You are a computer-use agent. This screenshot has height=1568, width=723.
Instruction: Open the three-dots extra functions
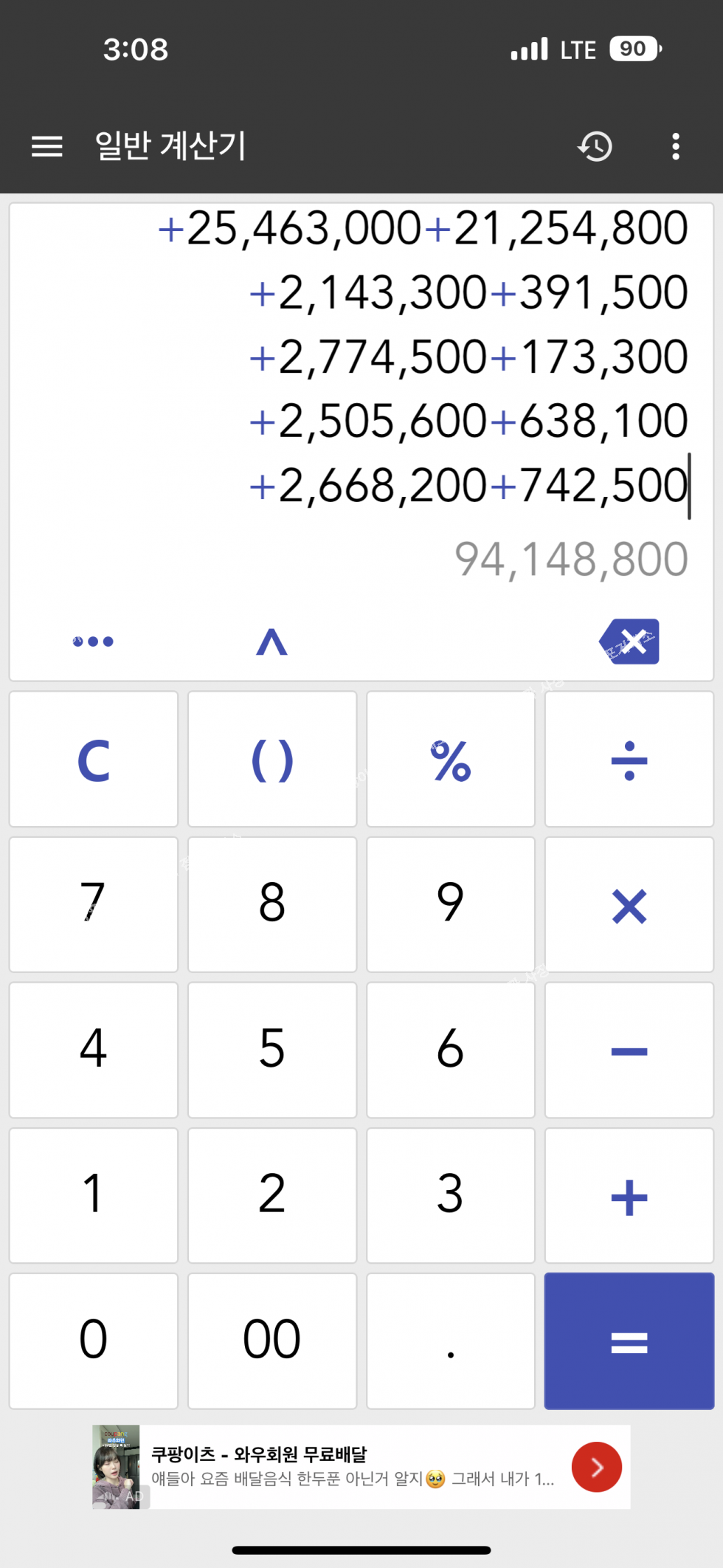coord(93,642)
